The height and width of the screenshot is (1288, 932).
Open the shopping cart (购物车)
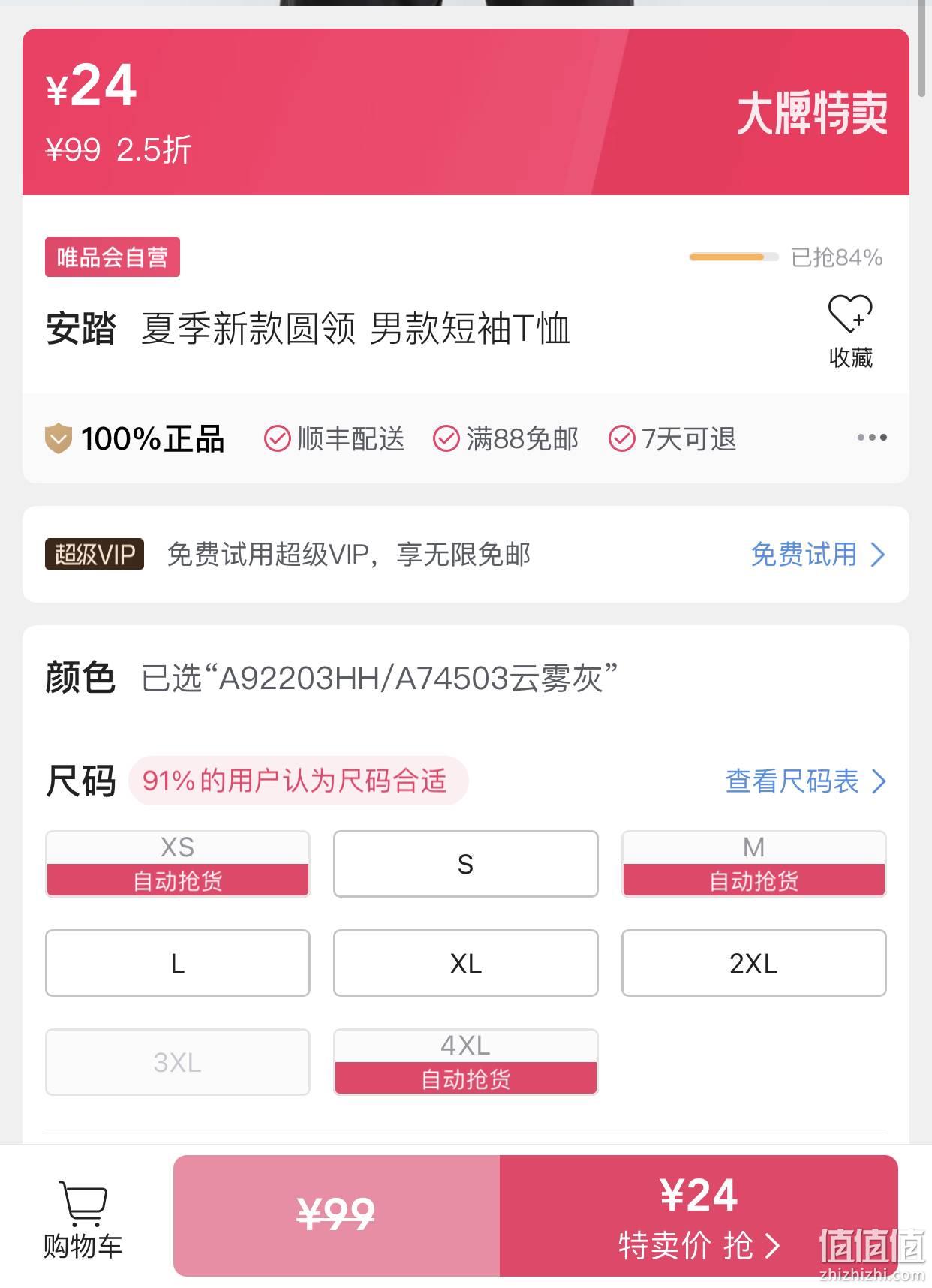[x=83, y=1220]
